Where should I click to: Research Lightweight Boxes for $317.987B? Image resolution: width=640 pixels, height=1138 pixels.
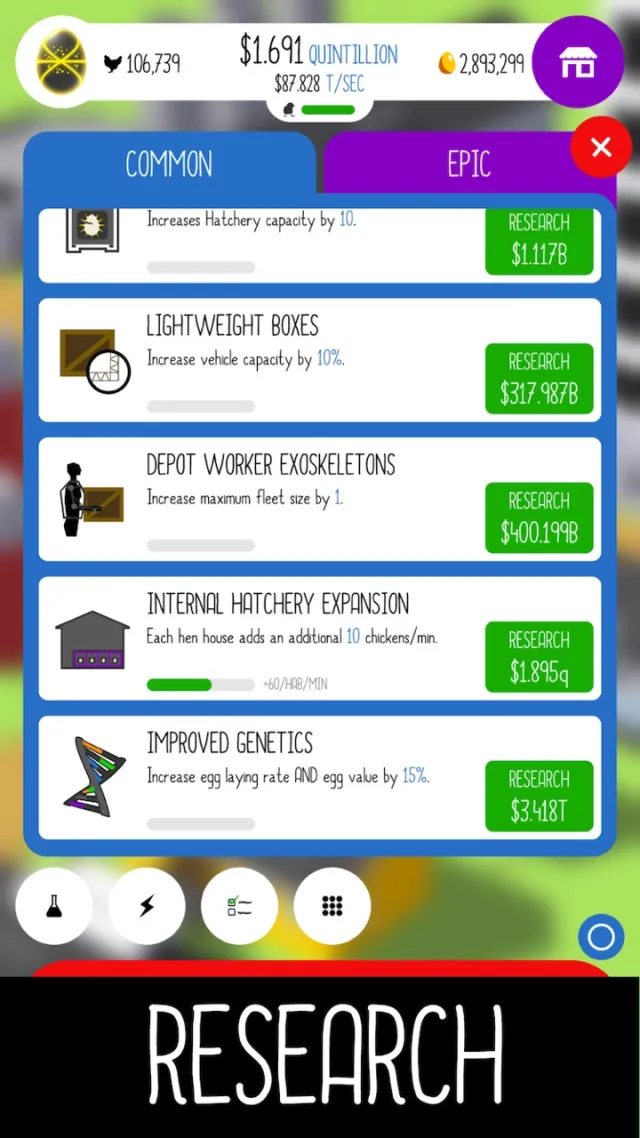(539, 379)
